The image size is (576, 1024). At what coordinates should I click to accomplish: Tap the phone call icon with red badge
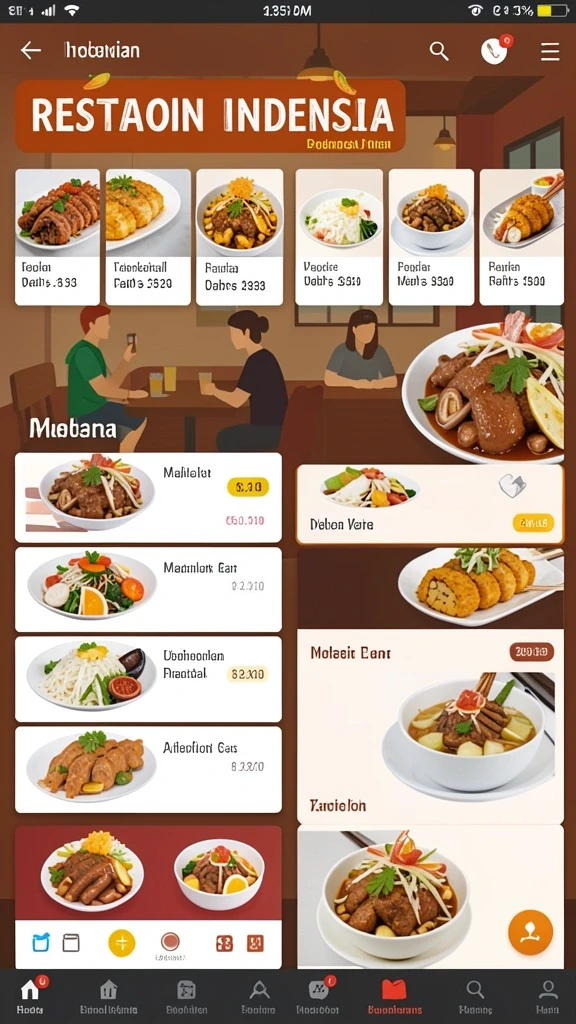pos(495,50)
